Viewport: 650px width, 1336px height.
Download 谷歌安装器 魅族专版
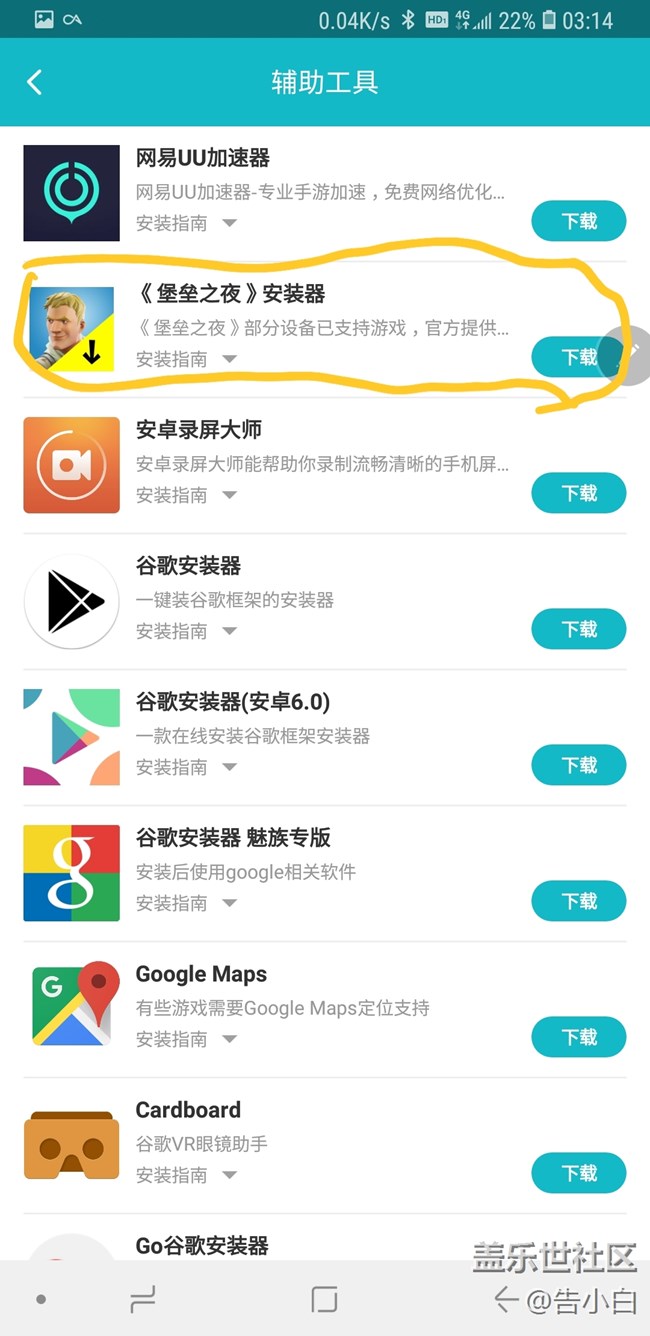click(x=578, y=901)
